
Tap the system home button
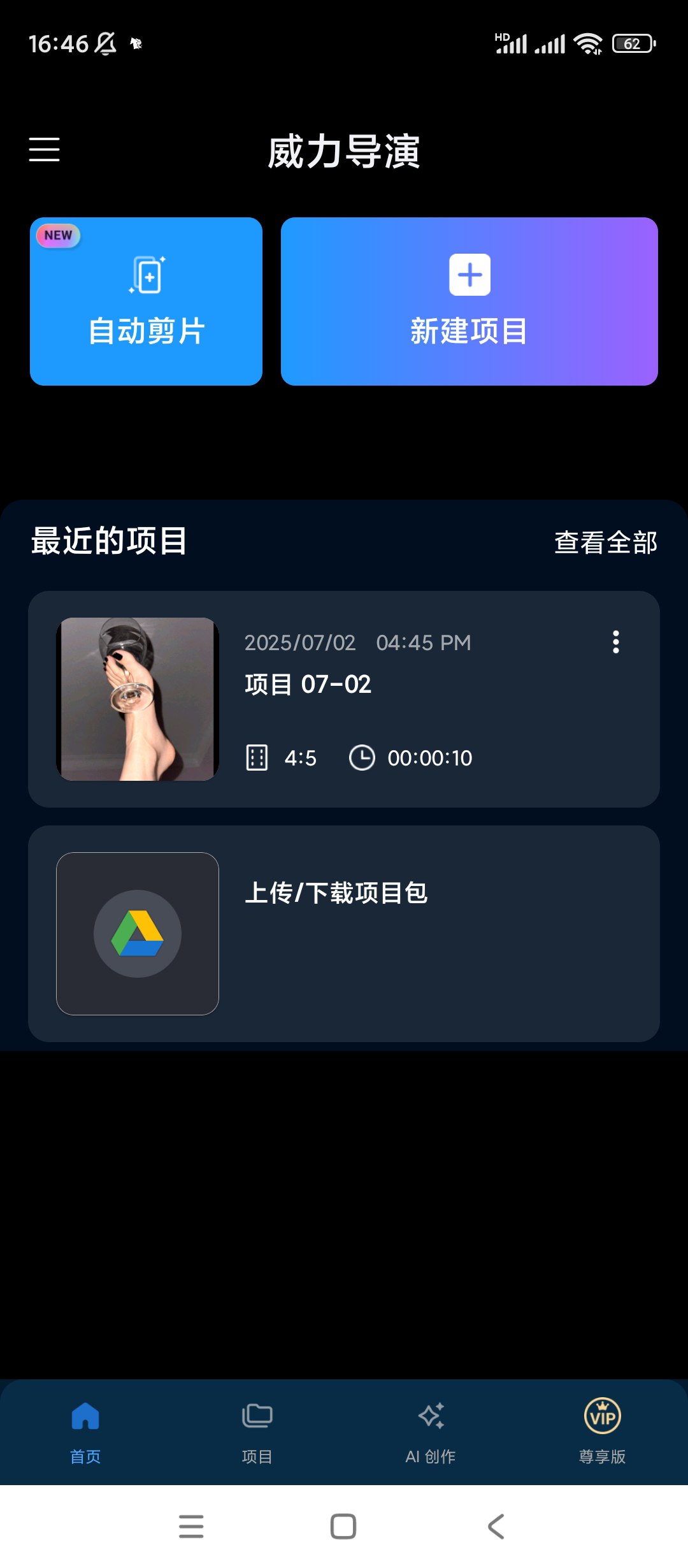343,1527
